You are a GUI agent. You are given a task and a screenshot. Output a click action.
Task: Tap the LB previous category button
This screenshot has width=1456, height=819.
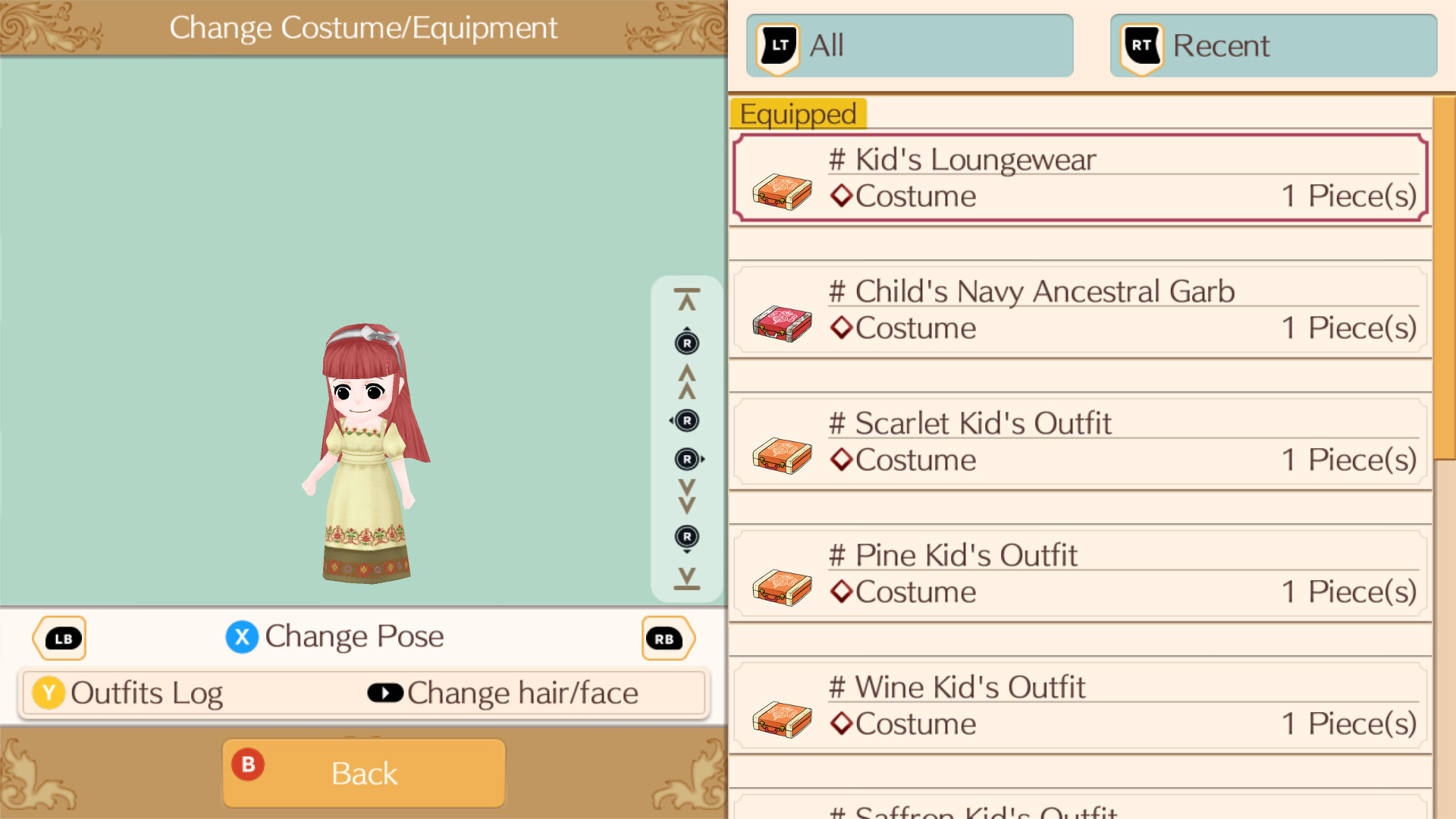(61, 639)
